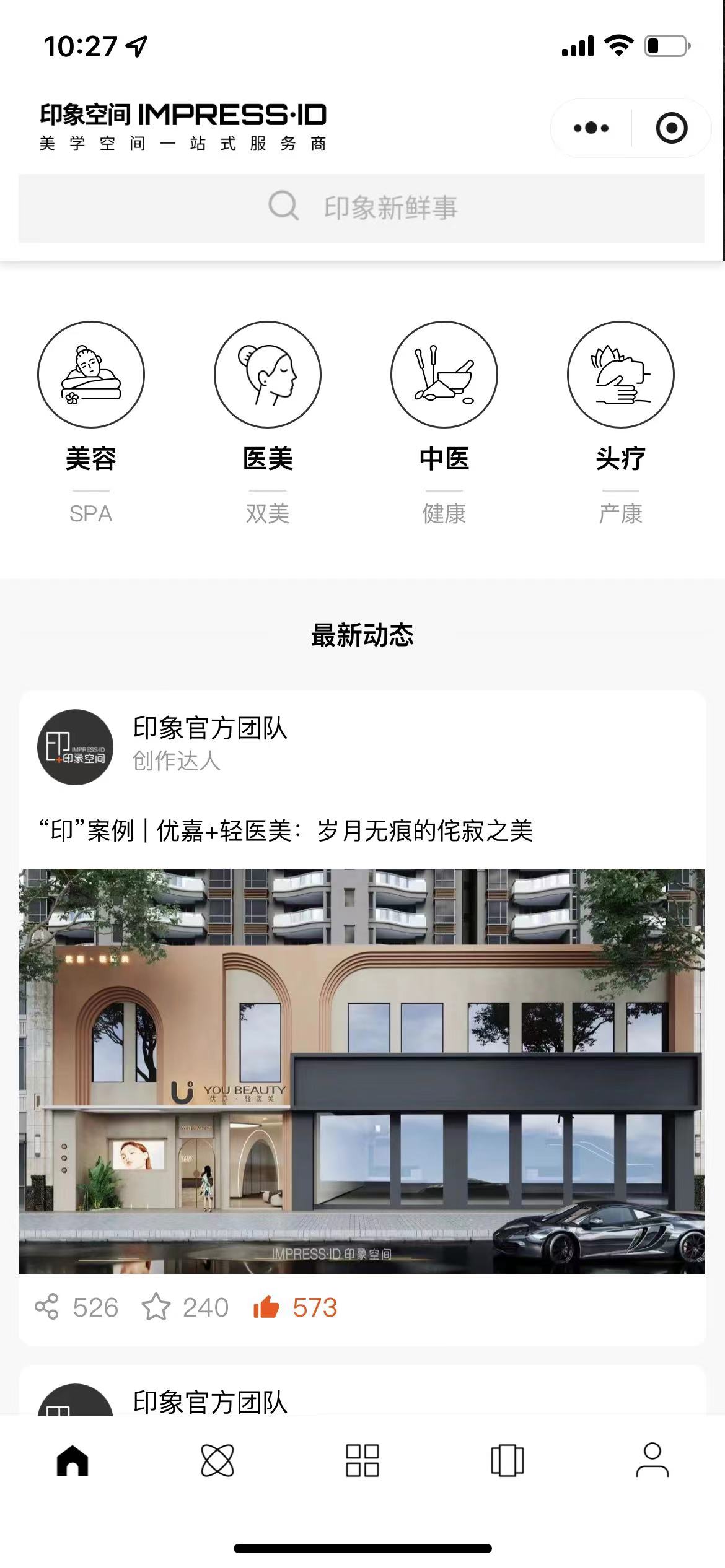725x1568 pixels.
Task: Open the fourth bottom tab with the panels icon
Action: click(507, 1461)
